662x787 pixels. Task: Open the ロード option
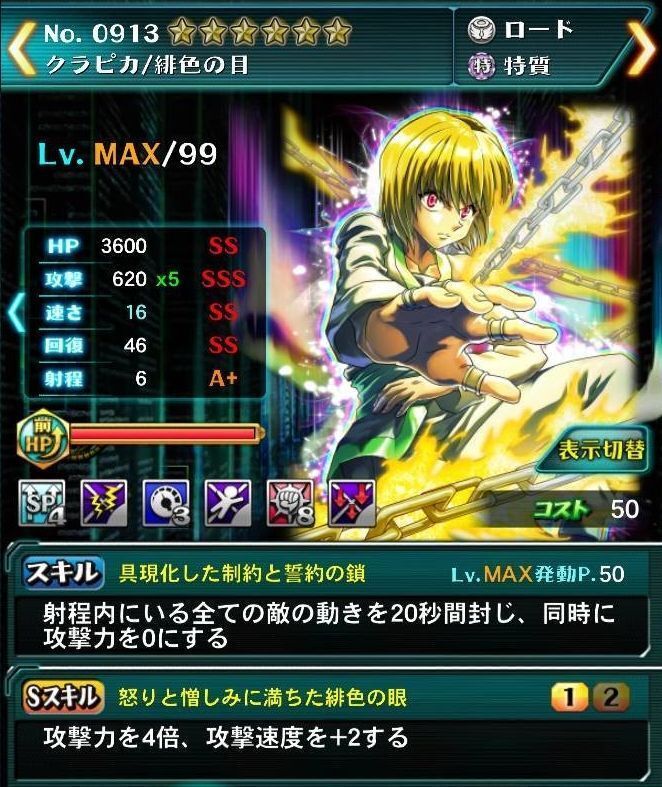[520, 30]
